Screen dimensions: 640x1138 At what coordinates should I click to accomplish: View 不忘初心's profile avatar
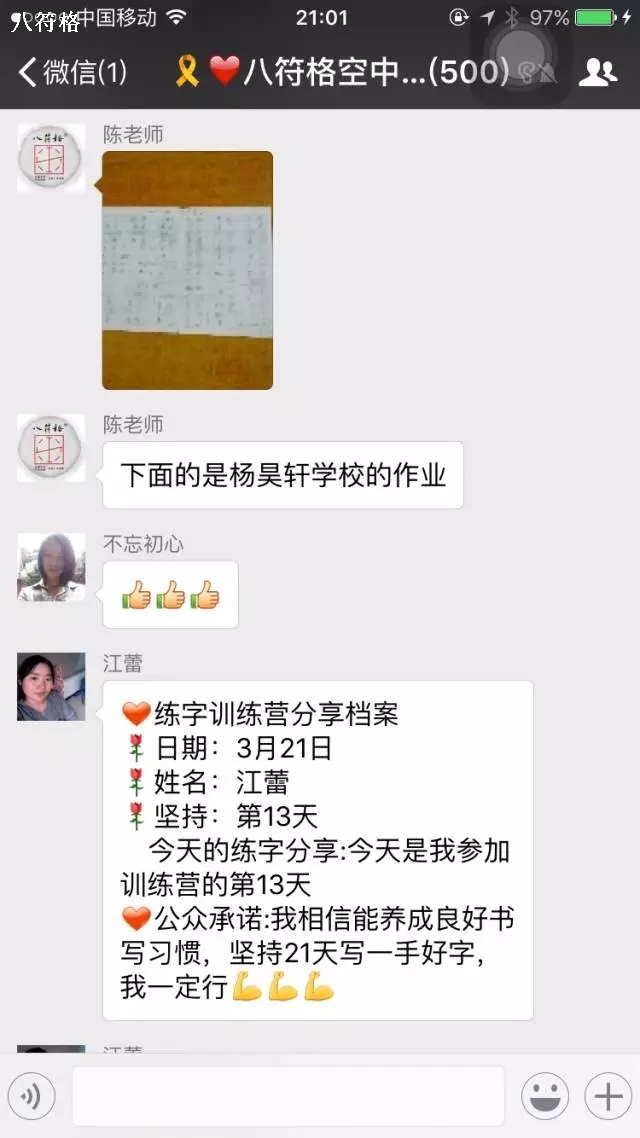(x=51, y=567)
